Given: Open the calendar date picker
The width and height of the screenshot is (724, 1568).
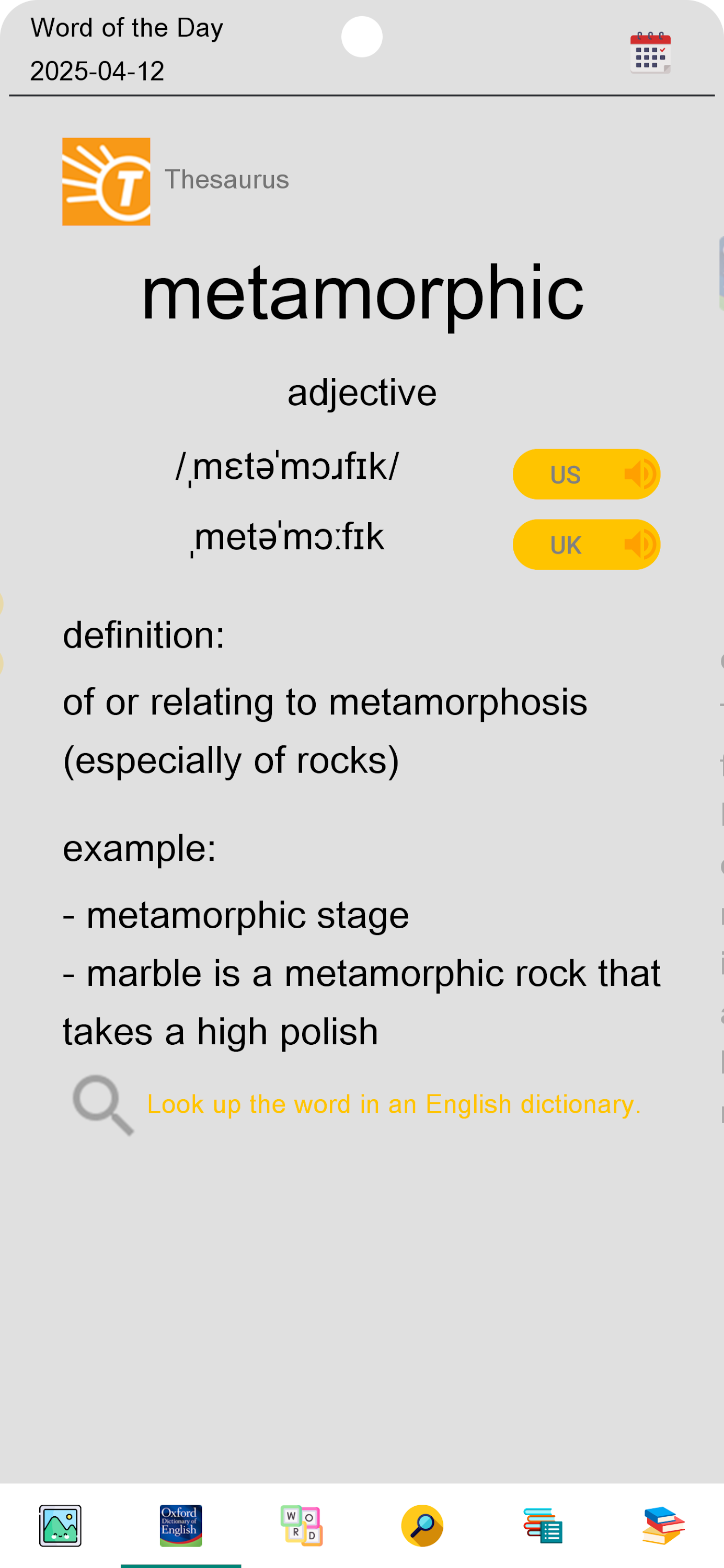Looking at the screenshot, I should pyautogui.click(x=650, y=52).
